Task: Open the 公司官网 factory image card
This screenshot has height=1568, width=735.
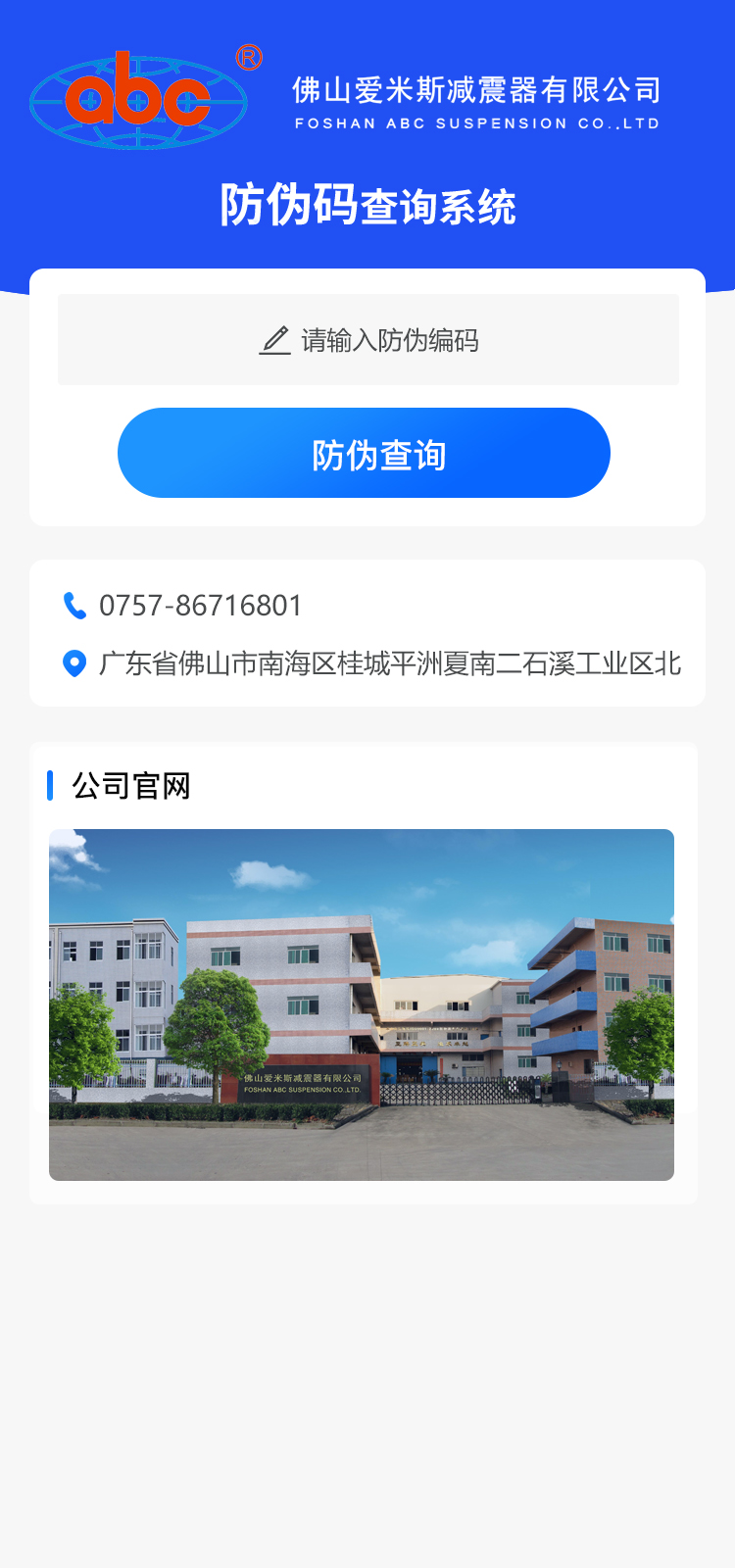Action: pyautogui.click(x=362, y=1004)
